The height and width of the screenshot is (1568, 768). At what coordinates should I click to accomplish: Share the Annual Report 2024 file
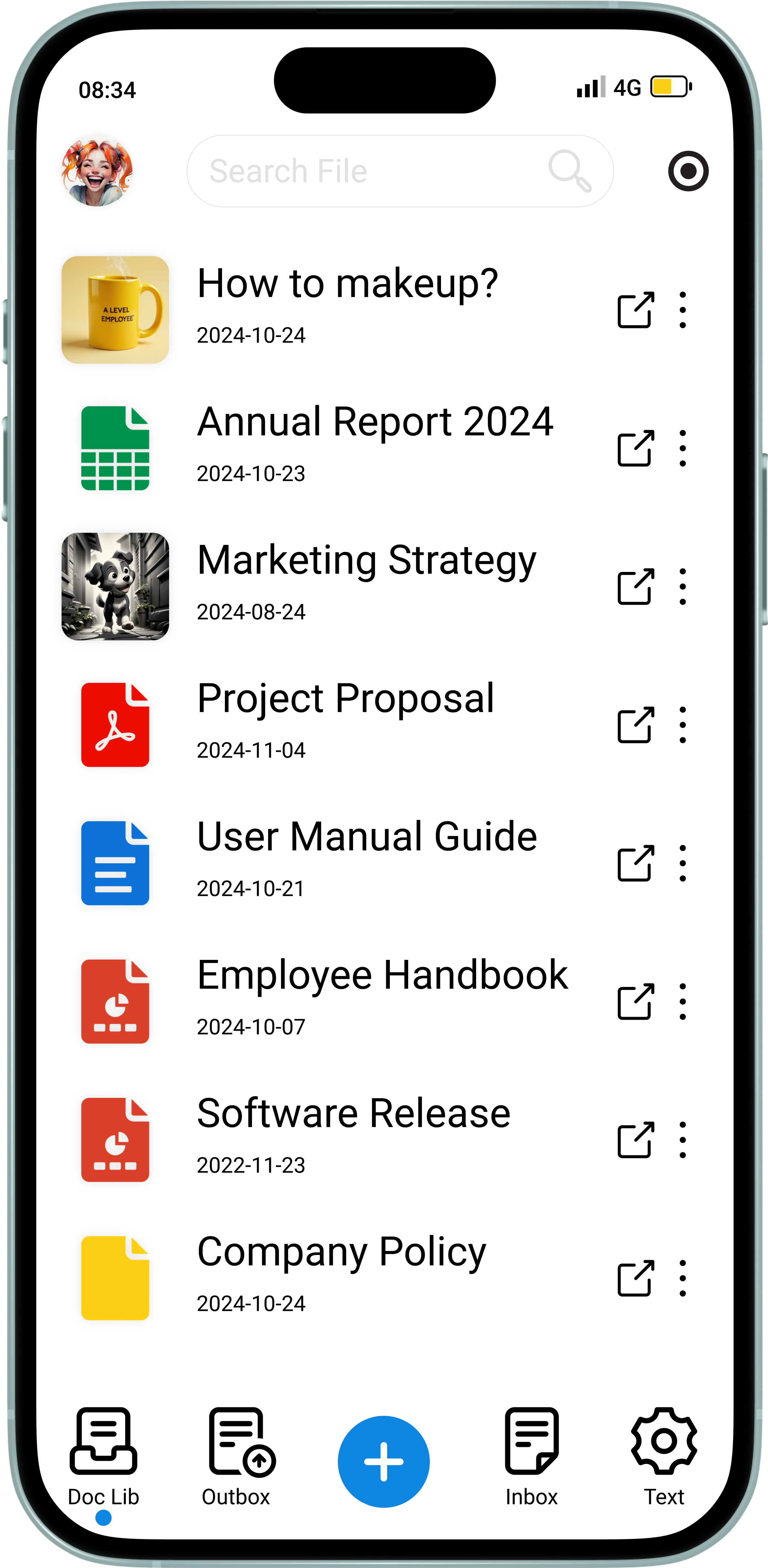(x=635, y=448)
